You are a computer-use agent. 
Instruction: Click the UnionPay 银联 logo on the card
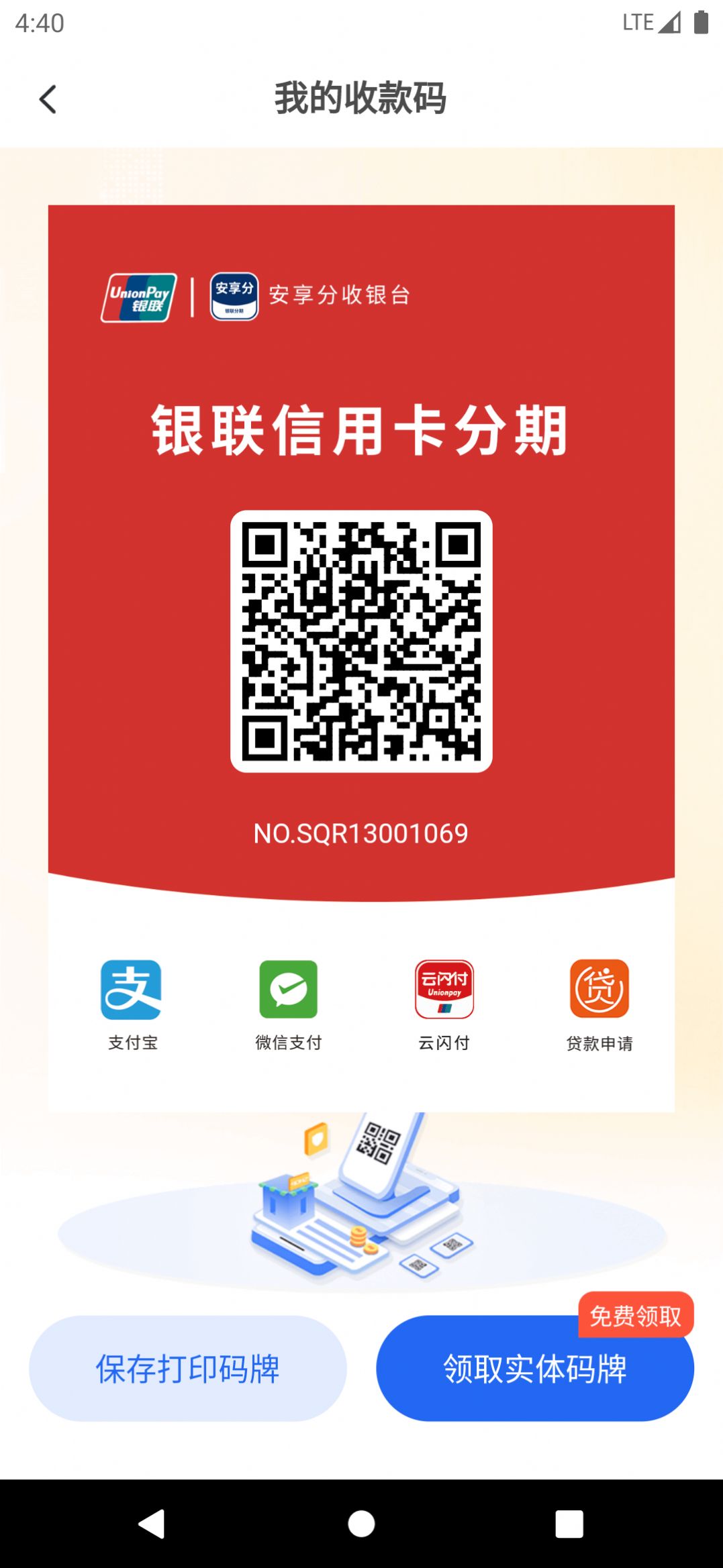[141, 296]
